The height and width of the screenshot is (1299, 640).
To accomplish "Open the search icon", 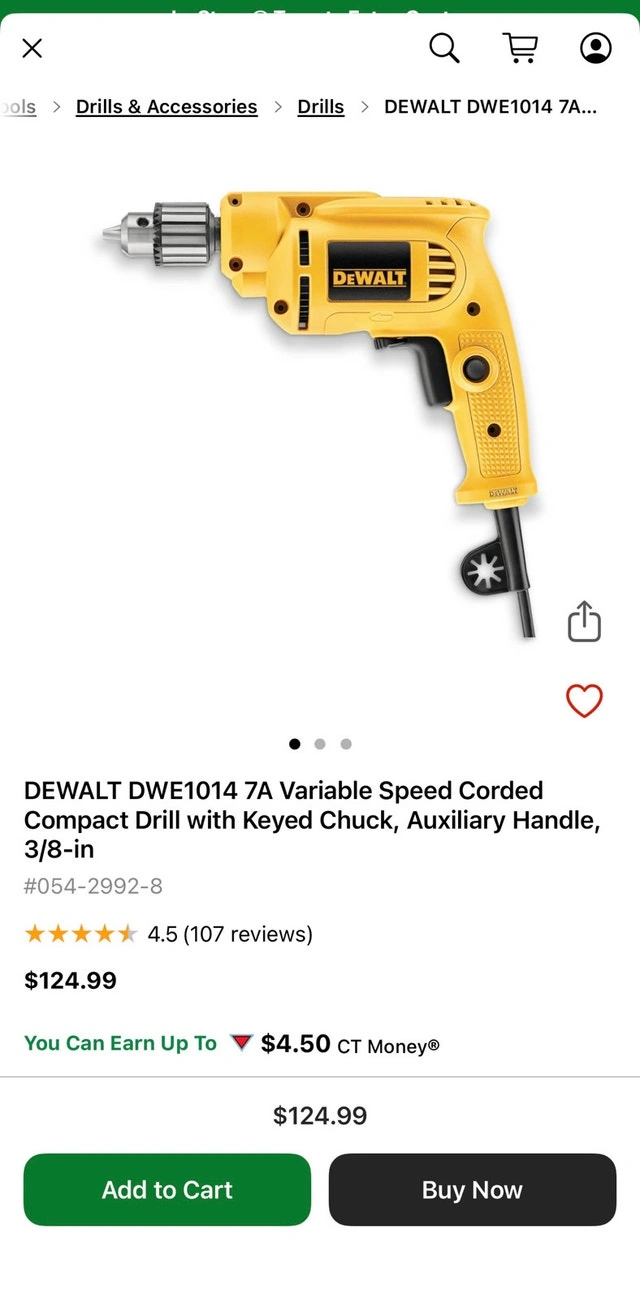I will (x=444, y=48).
